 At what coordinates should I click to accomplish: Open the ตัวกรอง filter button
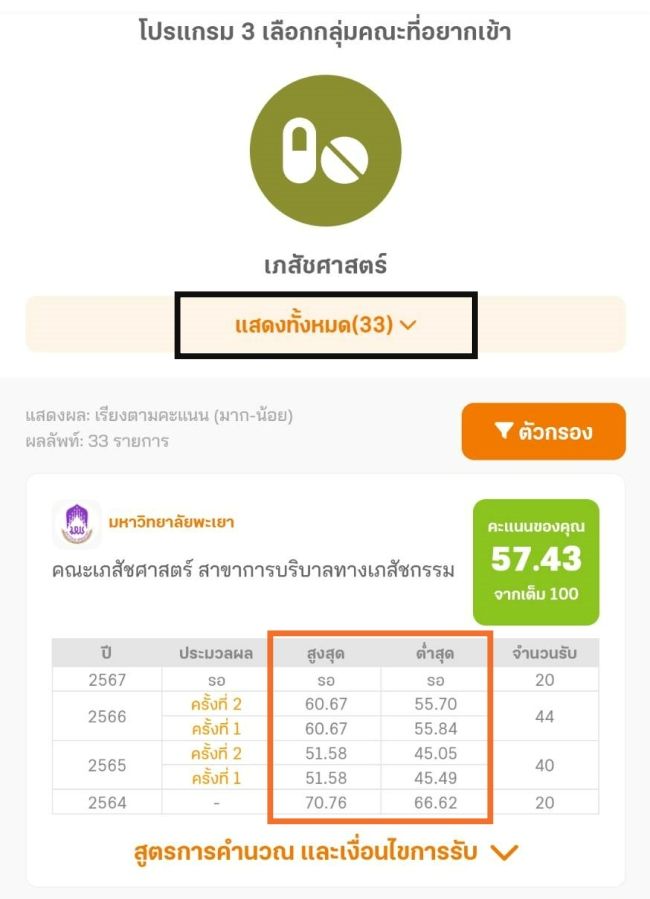[x=543, y=432]
